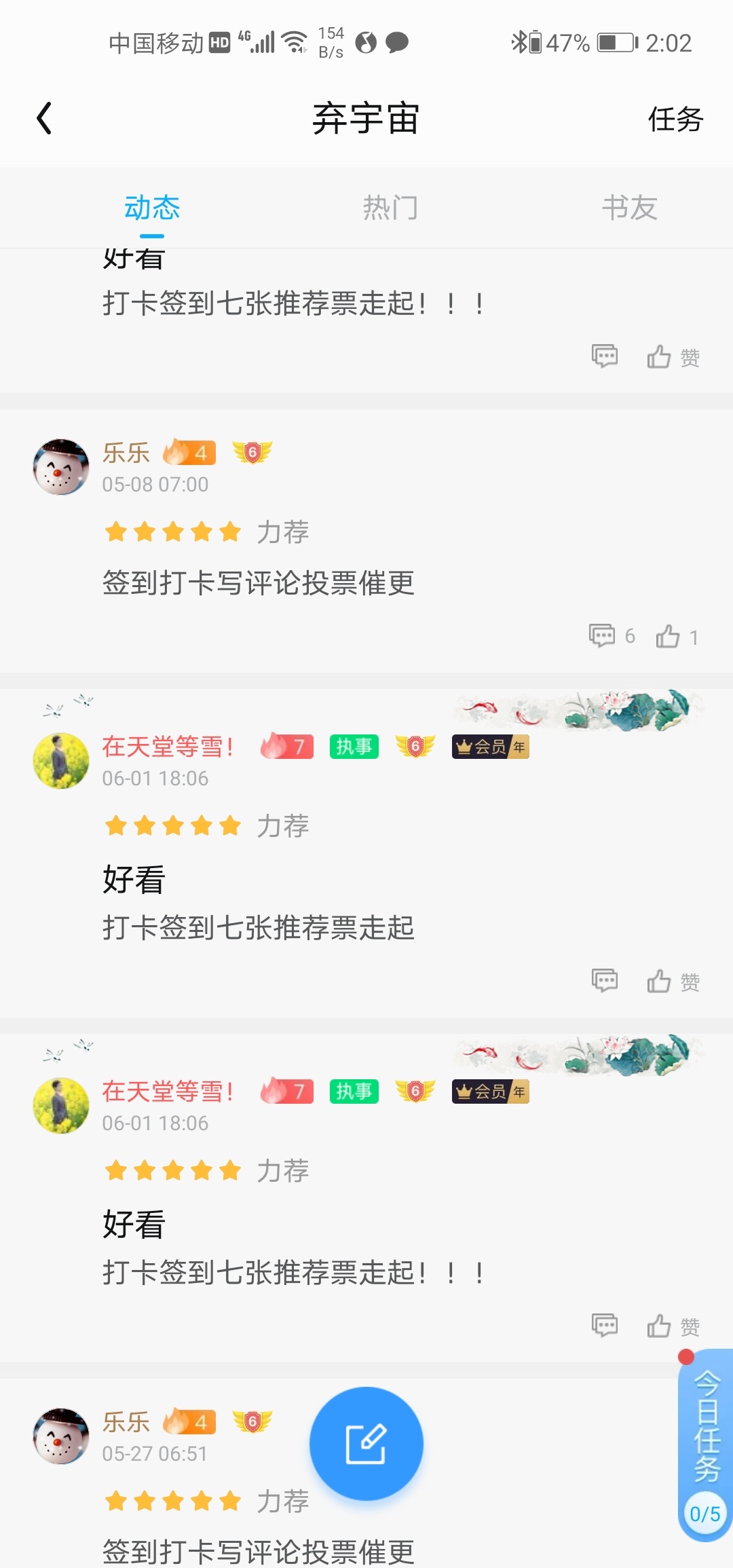Open comments on 乐乐's 05-08 07:00 post
The height and width of the screenshot is (1568, 733).
point(602,636)
